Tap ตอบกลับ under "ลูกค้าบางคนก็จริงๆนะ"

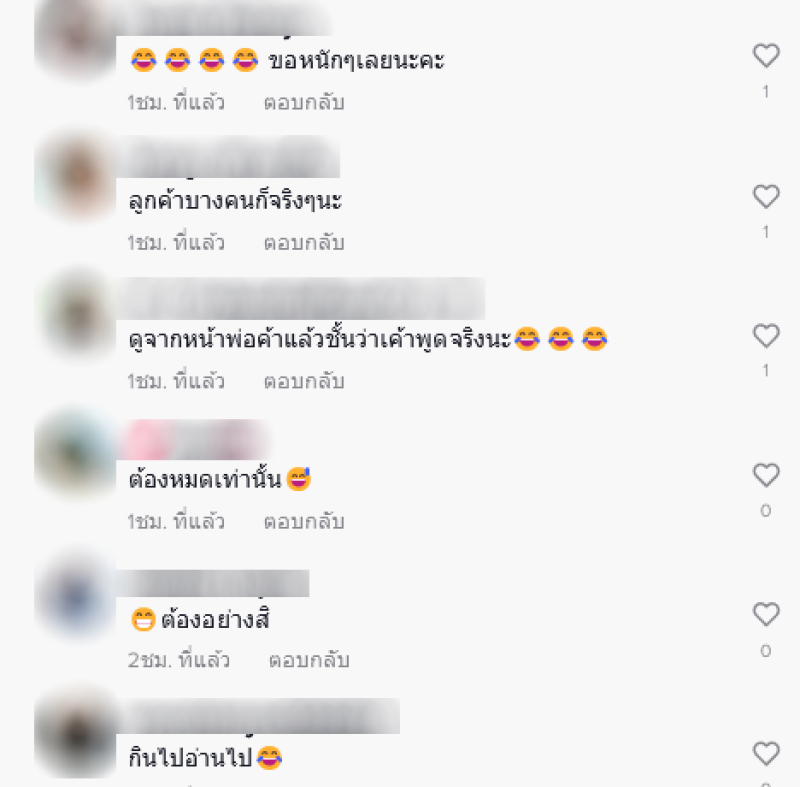coord(304,243)
